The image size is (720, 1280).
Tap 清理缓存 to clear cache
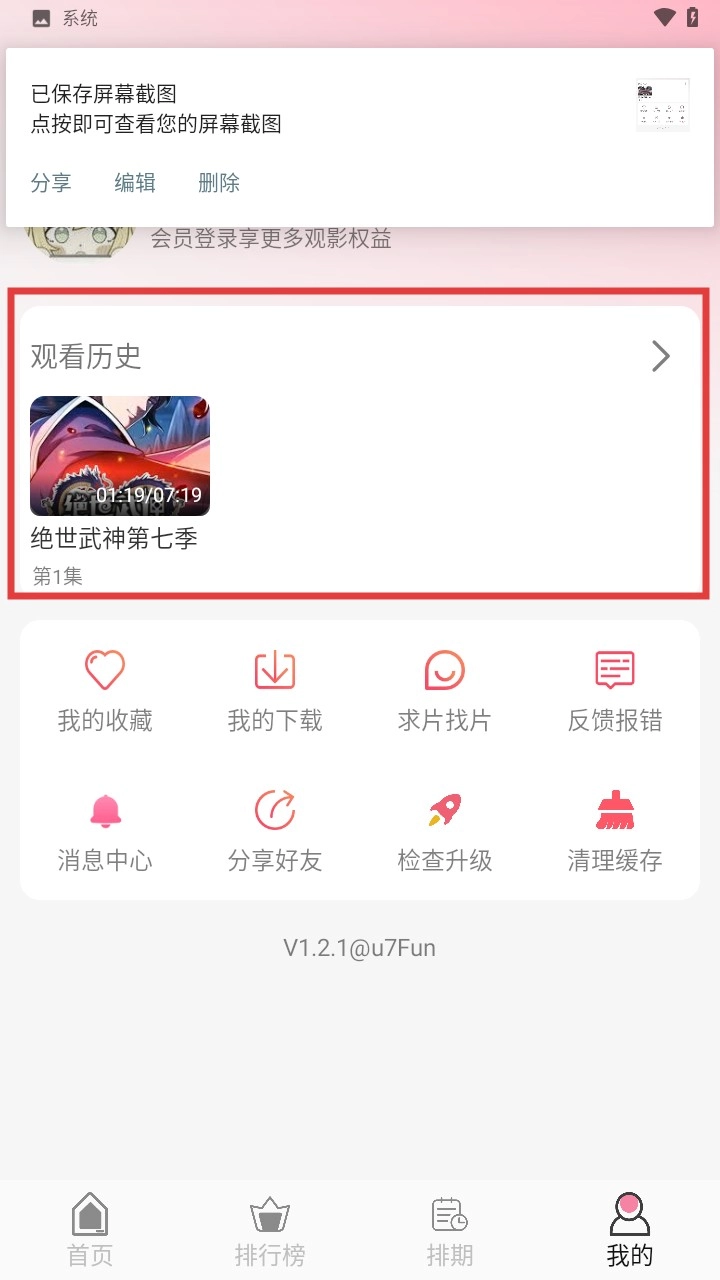click(x=615, y=830)
